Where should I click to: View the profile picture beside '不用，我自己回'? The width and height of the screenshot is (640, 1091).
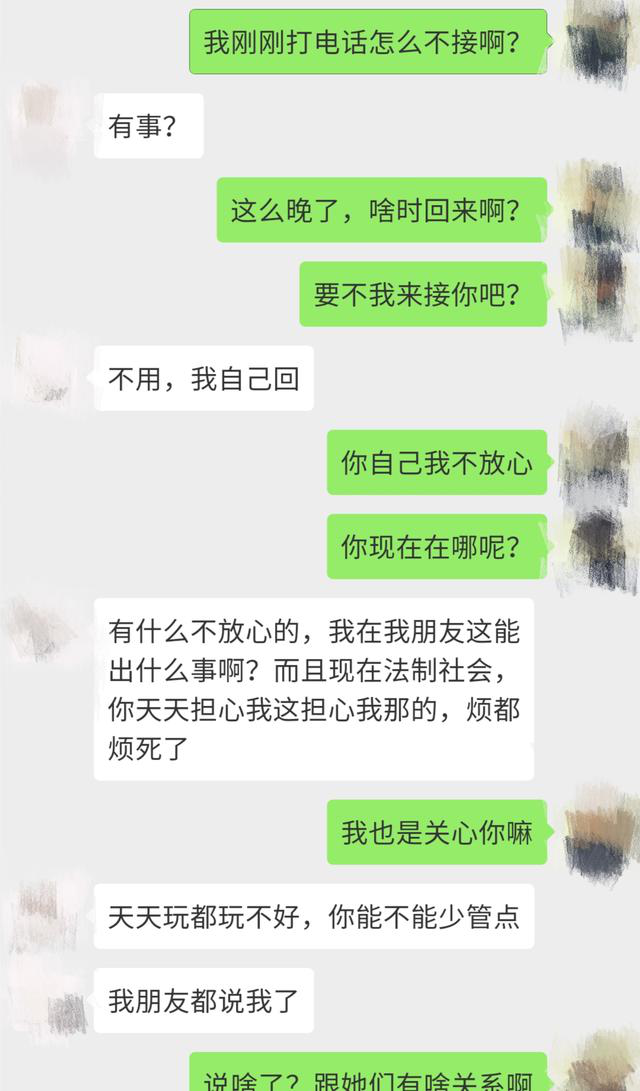[x=44, y=378]
